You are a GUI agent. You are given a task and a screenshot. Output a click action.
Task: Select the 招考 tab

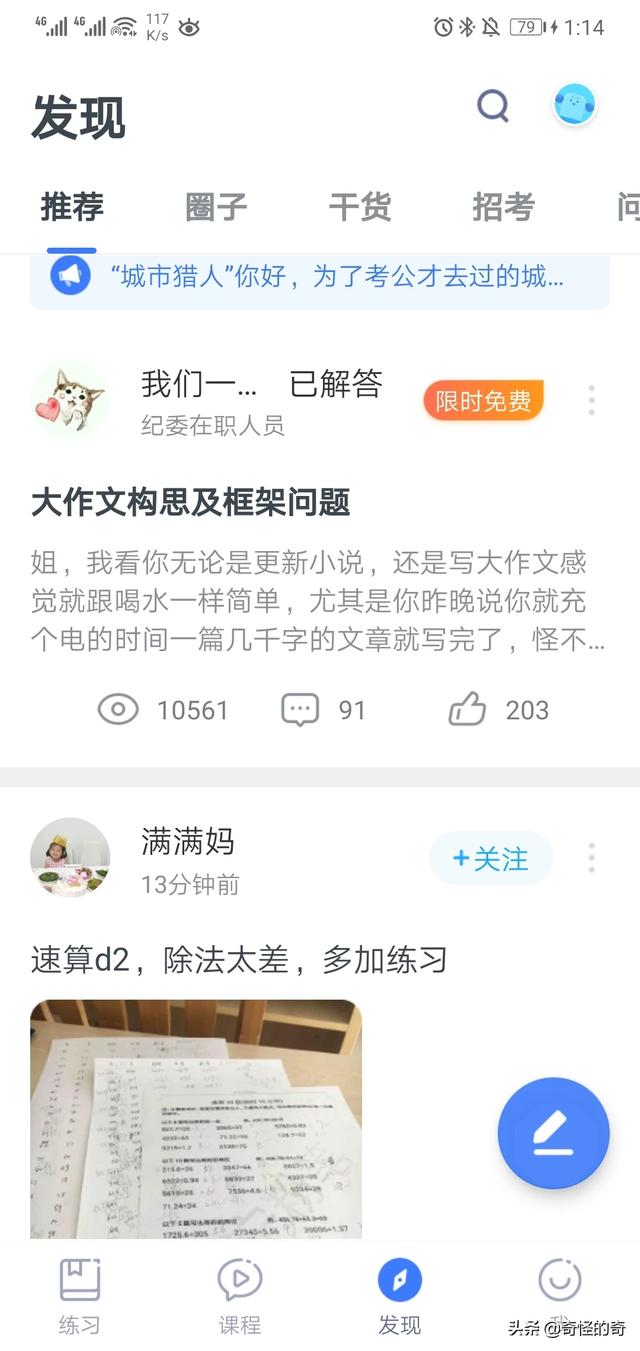503,207
